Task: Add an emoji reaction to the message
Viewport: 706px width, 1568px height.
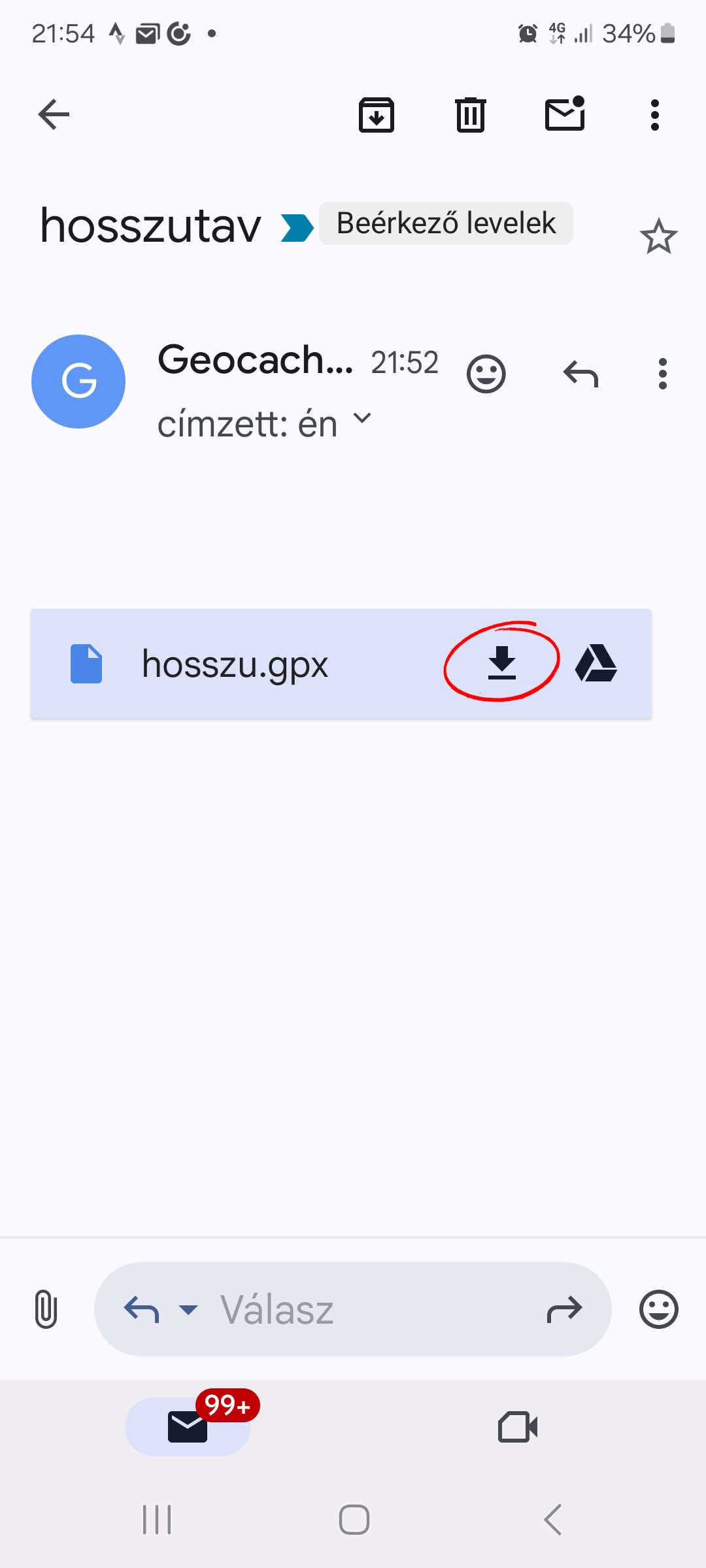Action: pos(486,374)
